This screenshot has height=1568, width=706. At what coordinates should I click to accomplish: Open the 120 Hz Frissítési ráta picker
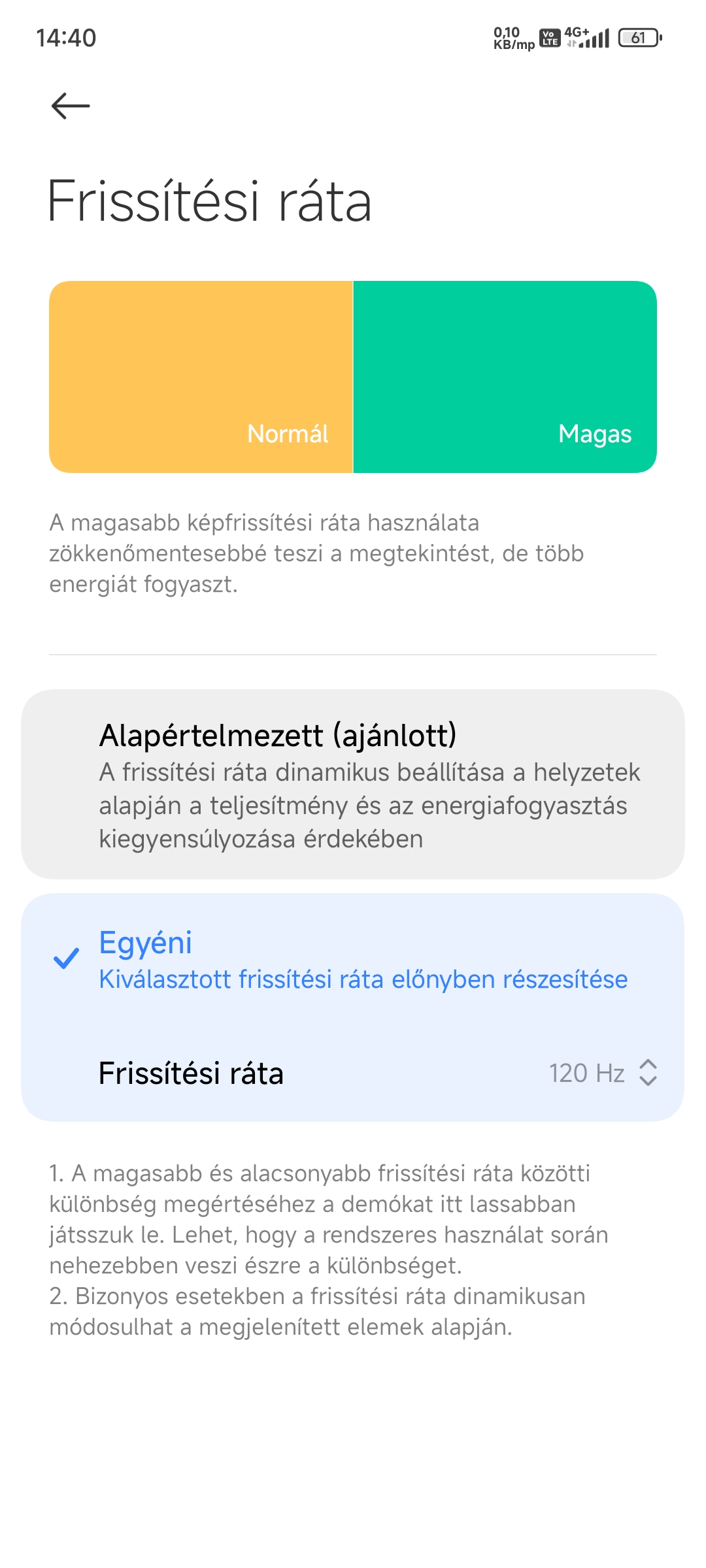tap(353, 1073)
